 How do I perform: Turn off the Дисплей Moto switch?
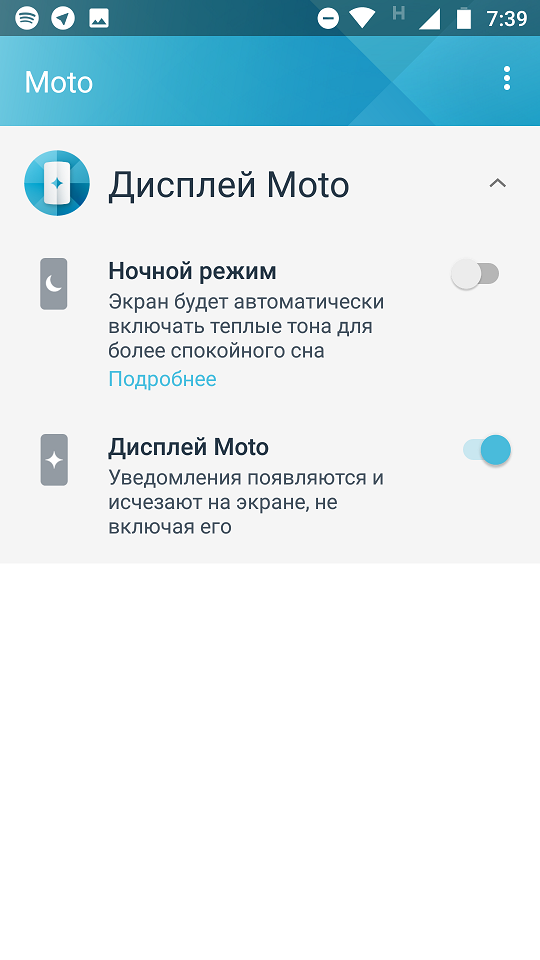tap(487, 450)
